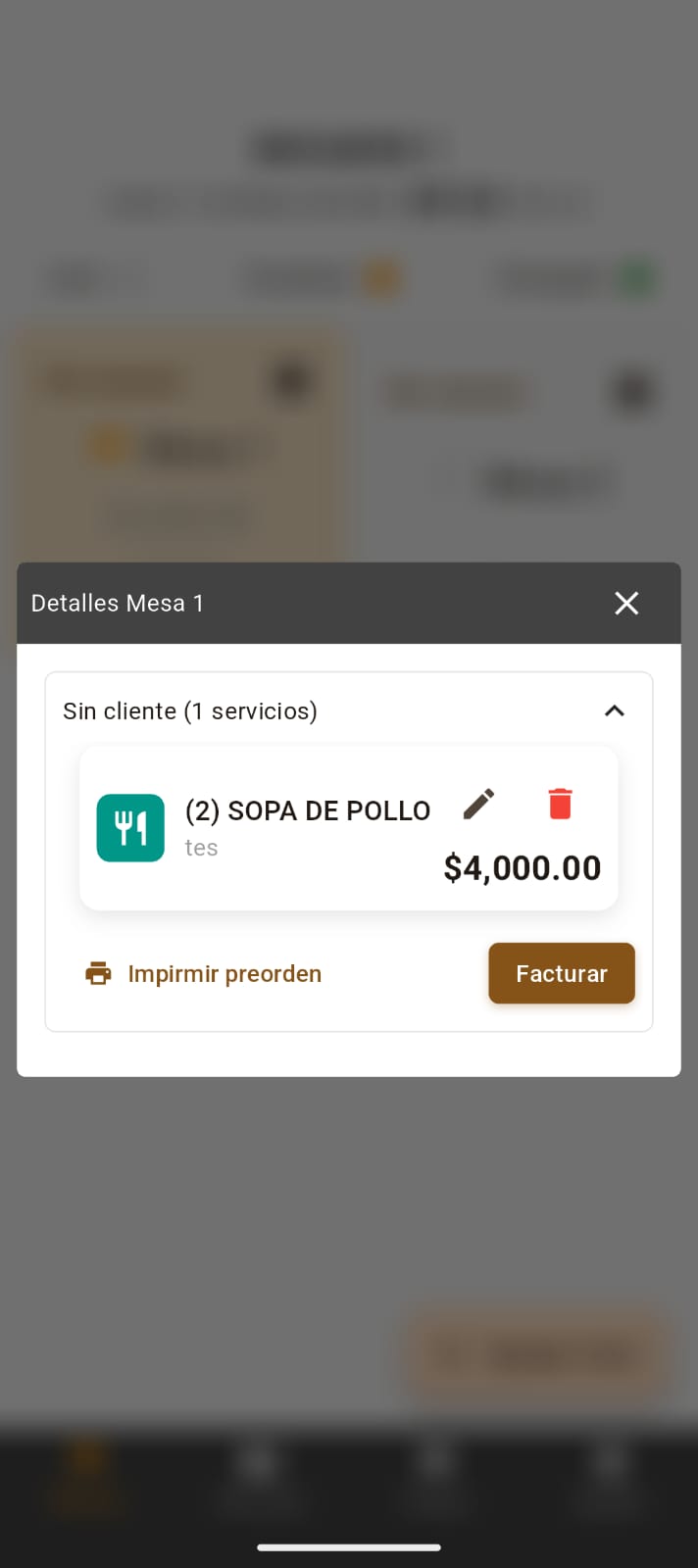Viewport: 698px width, 1568px height.
Task: Collapse the Sin cliente section
Action: 615,710
